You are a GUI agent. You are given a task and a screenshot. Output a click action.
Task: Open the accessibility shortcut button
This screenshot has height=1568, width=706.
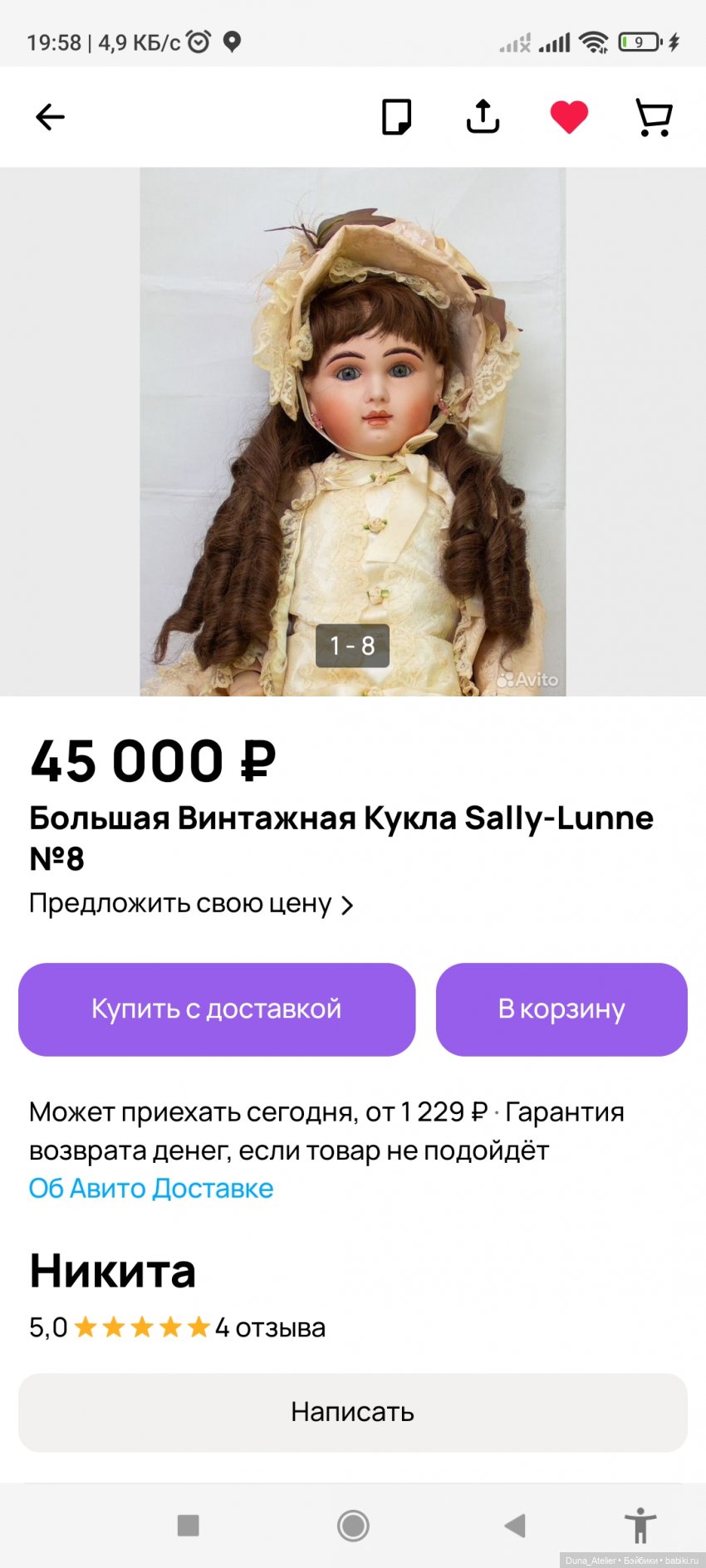640,1525
